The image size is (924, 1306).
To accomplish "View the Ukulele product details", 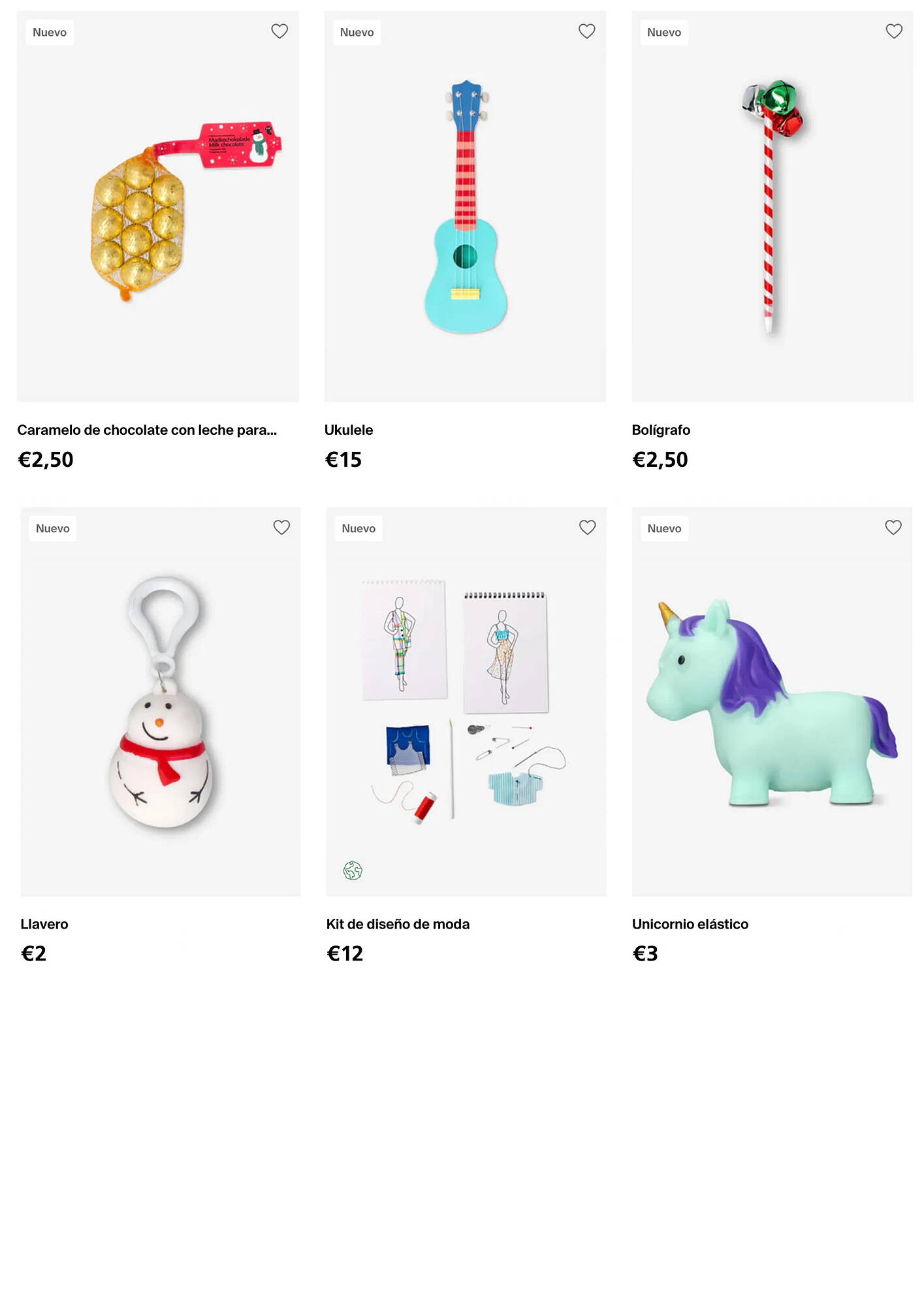I will click(x=465, y=209).
